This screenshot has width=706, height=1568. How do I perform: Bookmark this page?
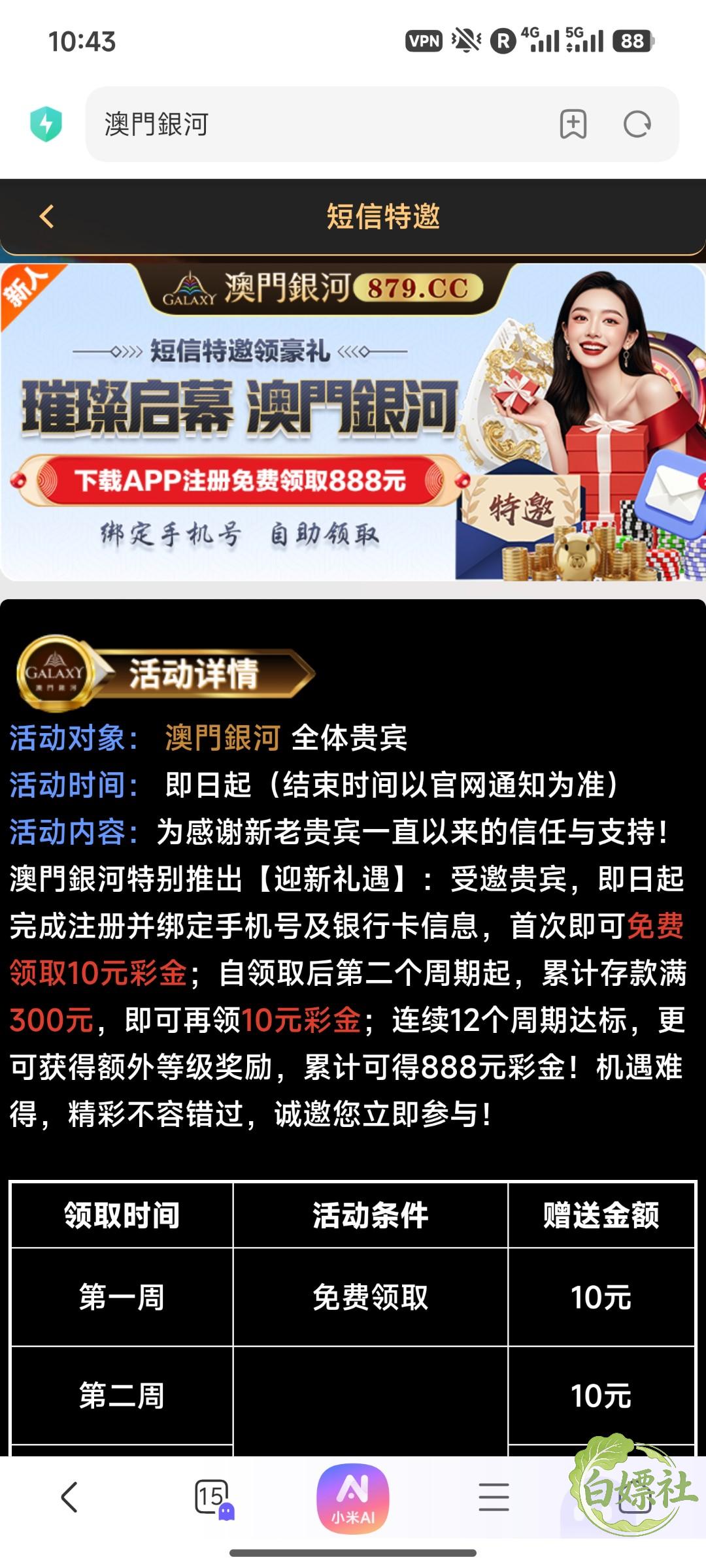[x=573, y=124]
